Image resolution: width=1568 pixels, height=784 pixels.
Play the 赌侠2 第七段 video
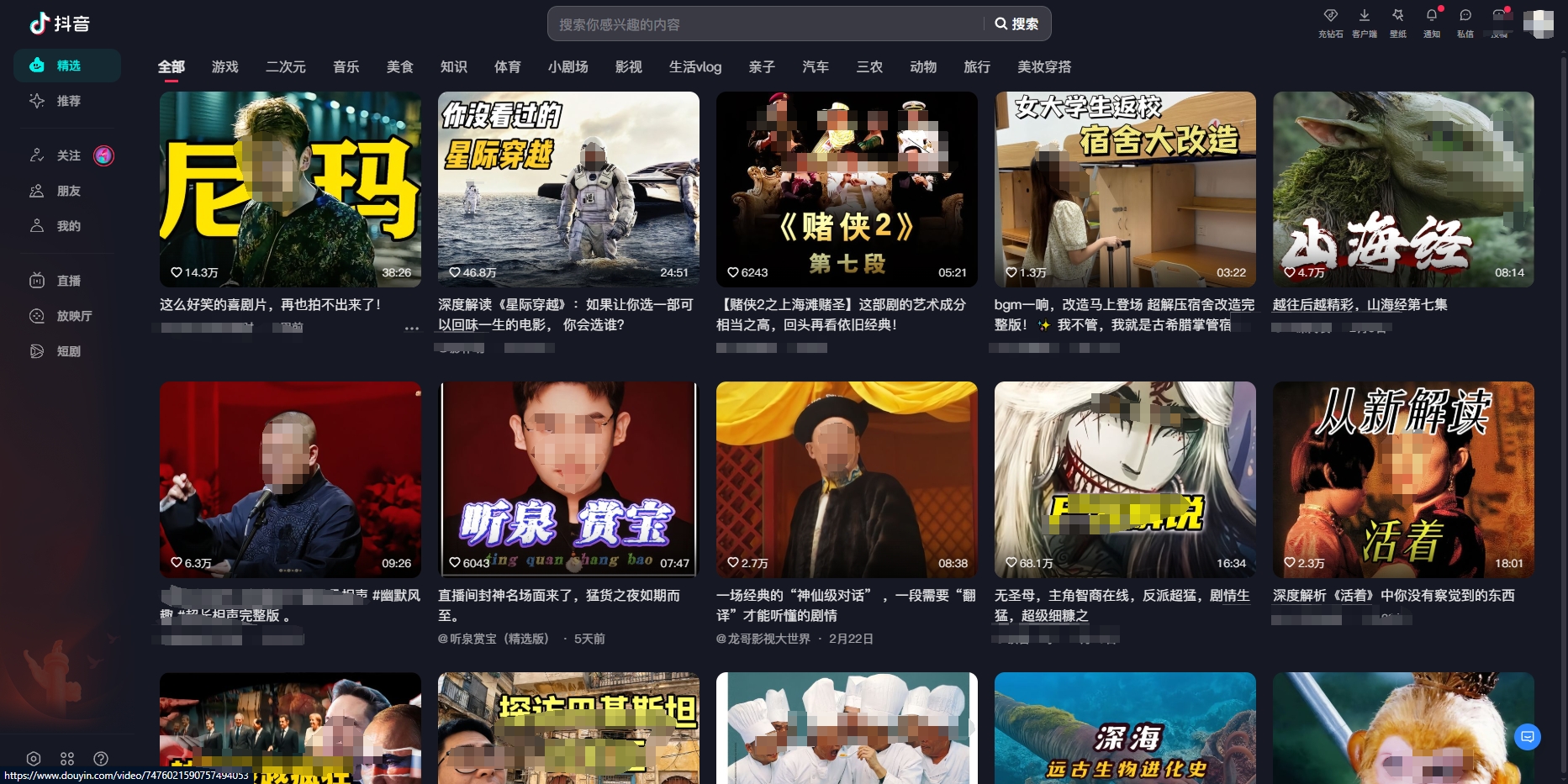(847, 189)
